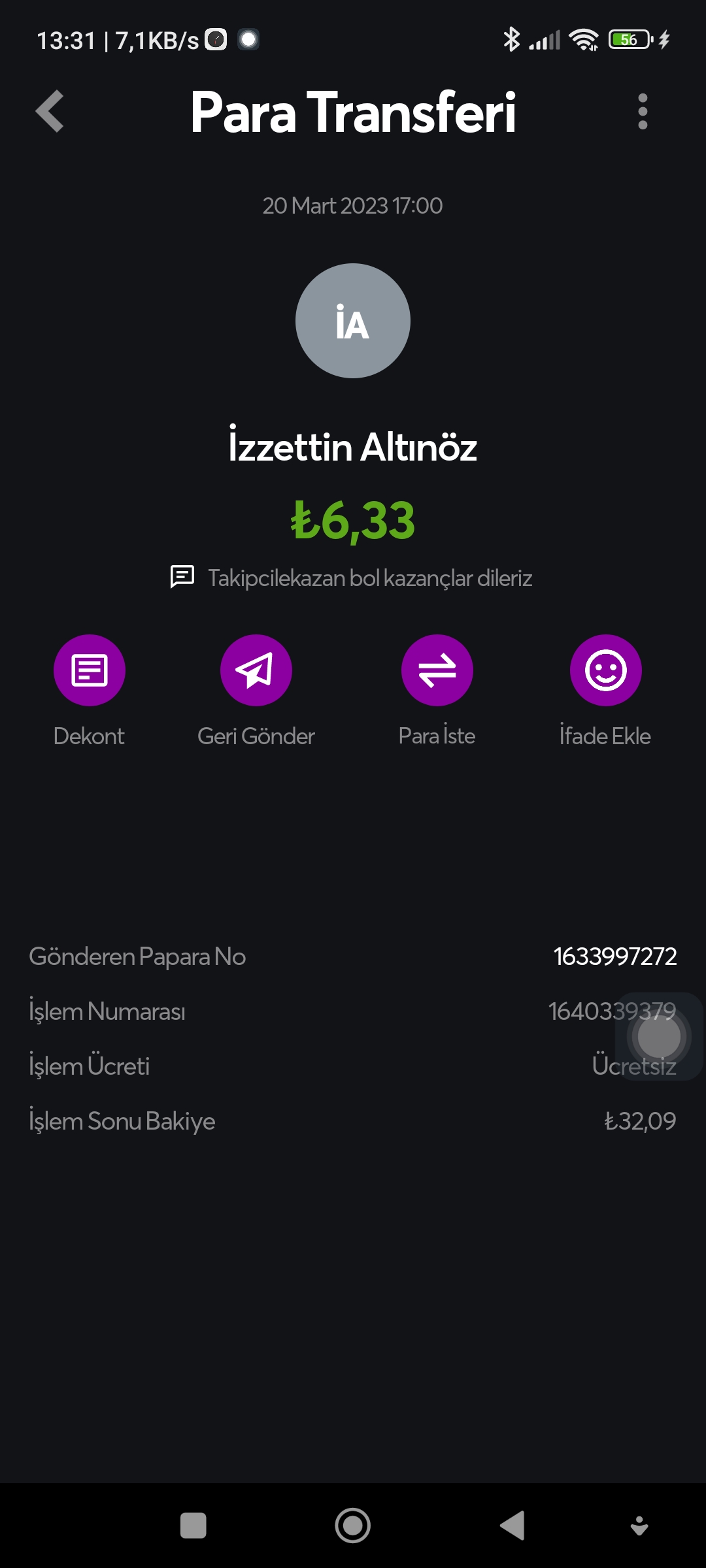706x1568 pixels.
Task: Open recent apps with the square button
Action: pyautogui.click(x=193, y=1526)
